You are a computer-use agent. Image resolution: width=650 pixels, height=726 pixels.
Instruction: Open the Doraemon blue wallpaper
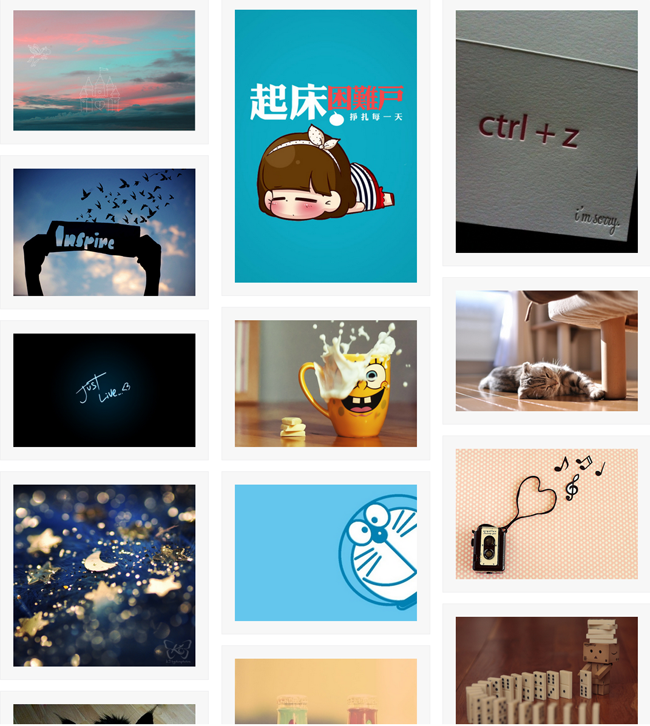325,553
